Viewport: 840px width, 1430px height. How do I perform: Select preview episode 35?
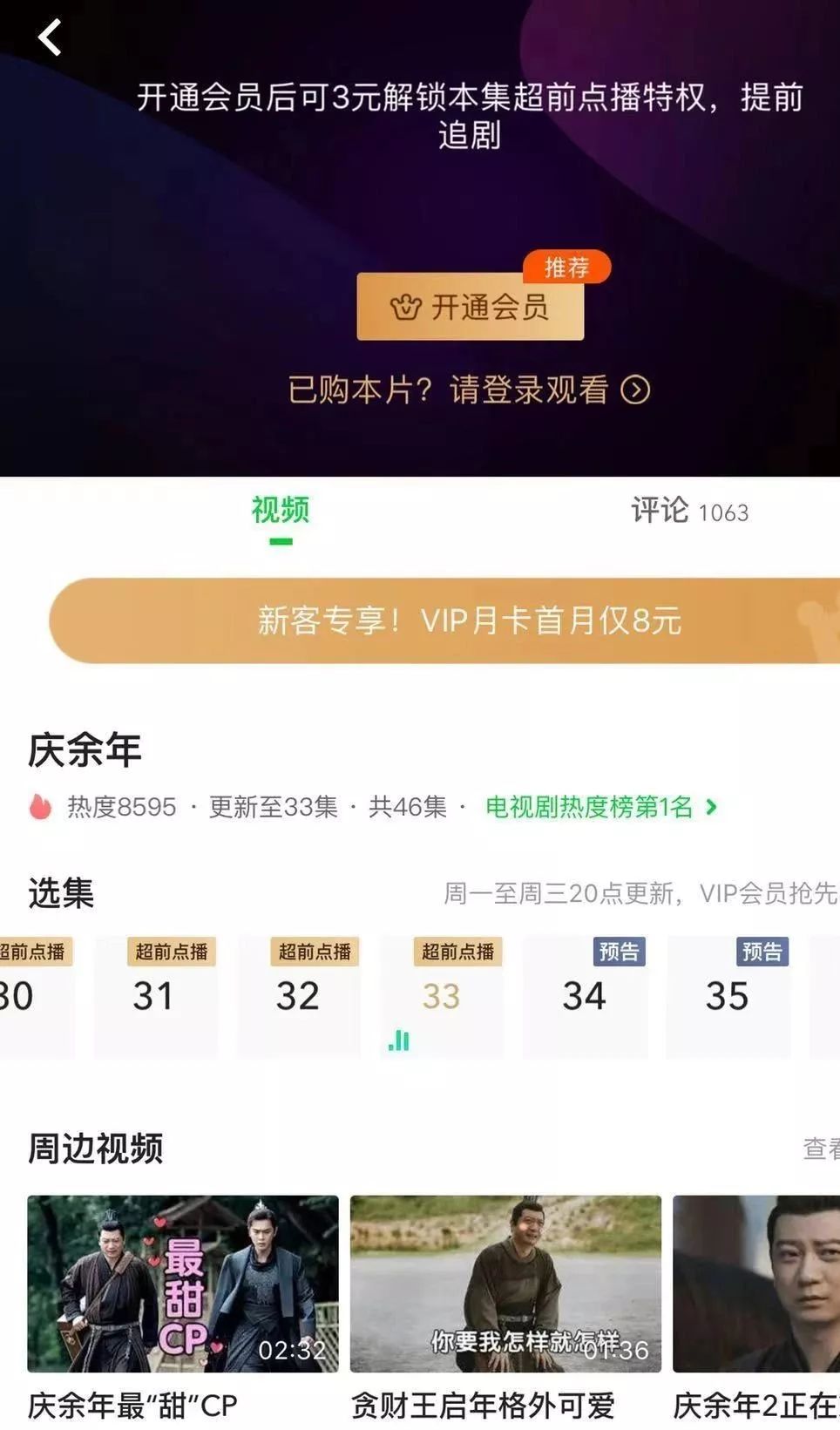(728, 997)
